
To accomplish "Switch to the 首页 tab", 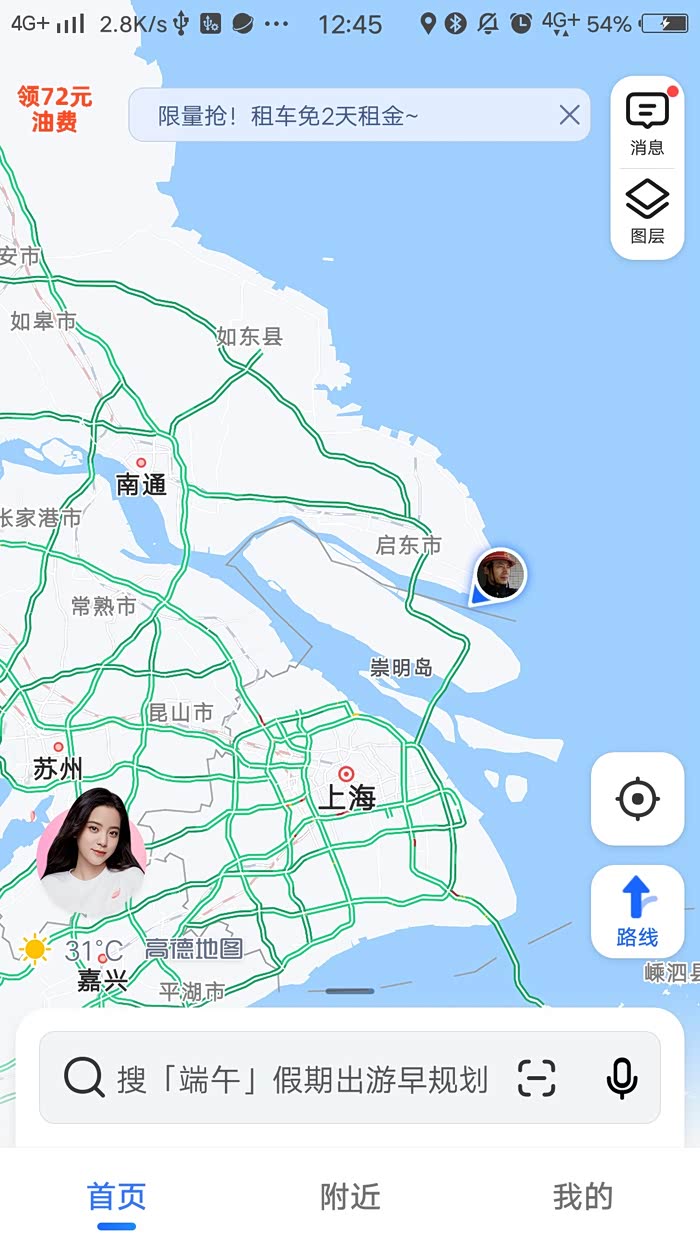I will point(117,1197).
